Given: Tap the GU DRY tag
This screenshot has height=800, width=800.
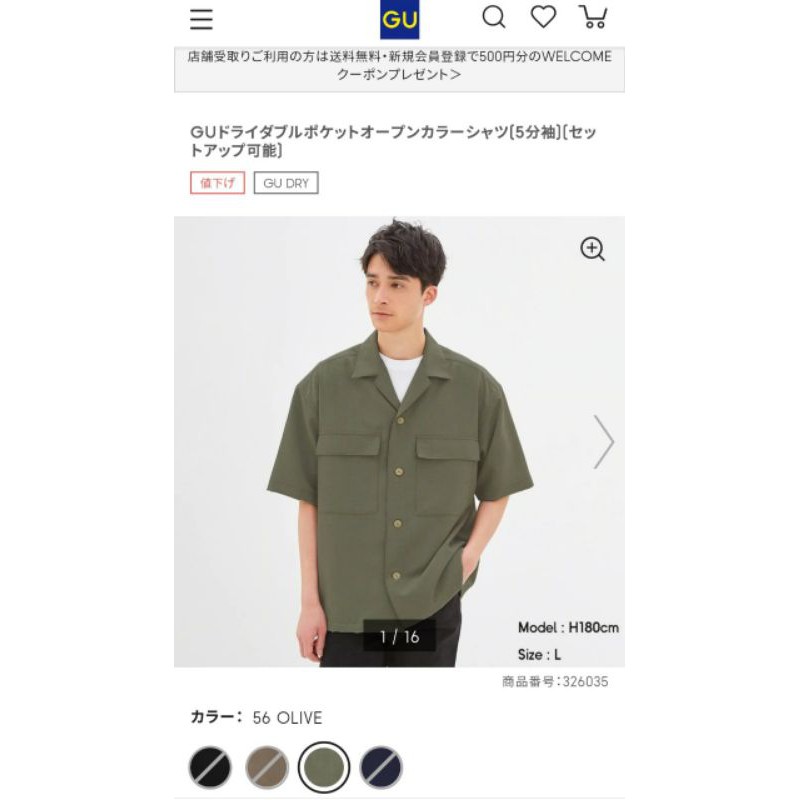Looking at the screenshot, I should pyautogui.click(x=286, y=183).
